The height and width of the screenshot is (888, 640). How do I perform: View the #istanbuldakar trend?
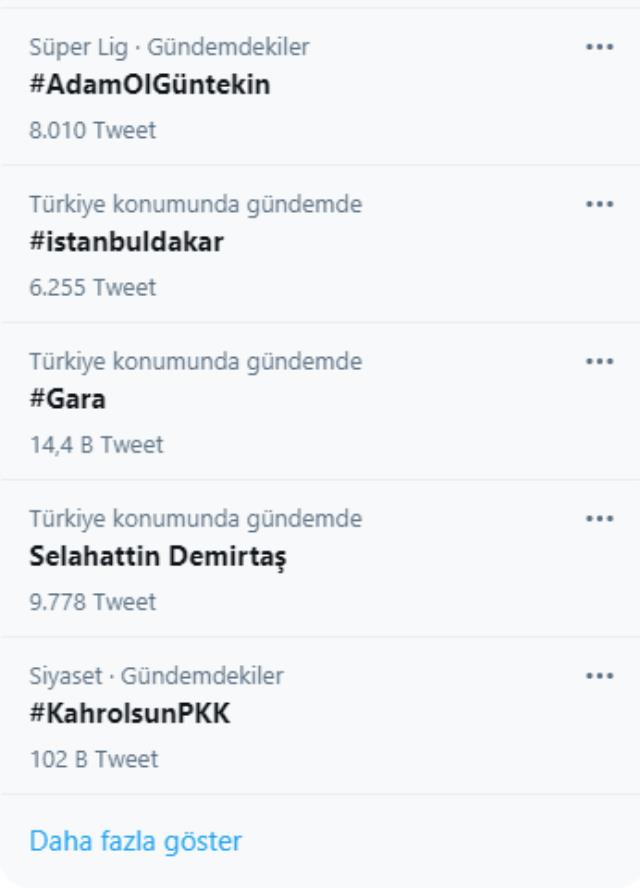126,242
